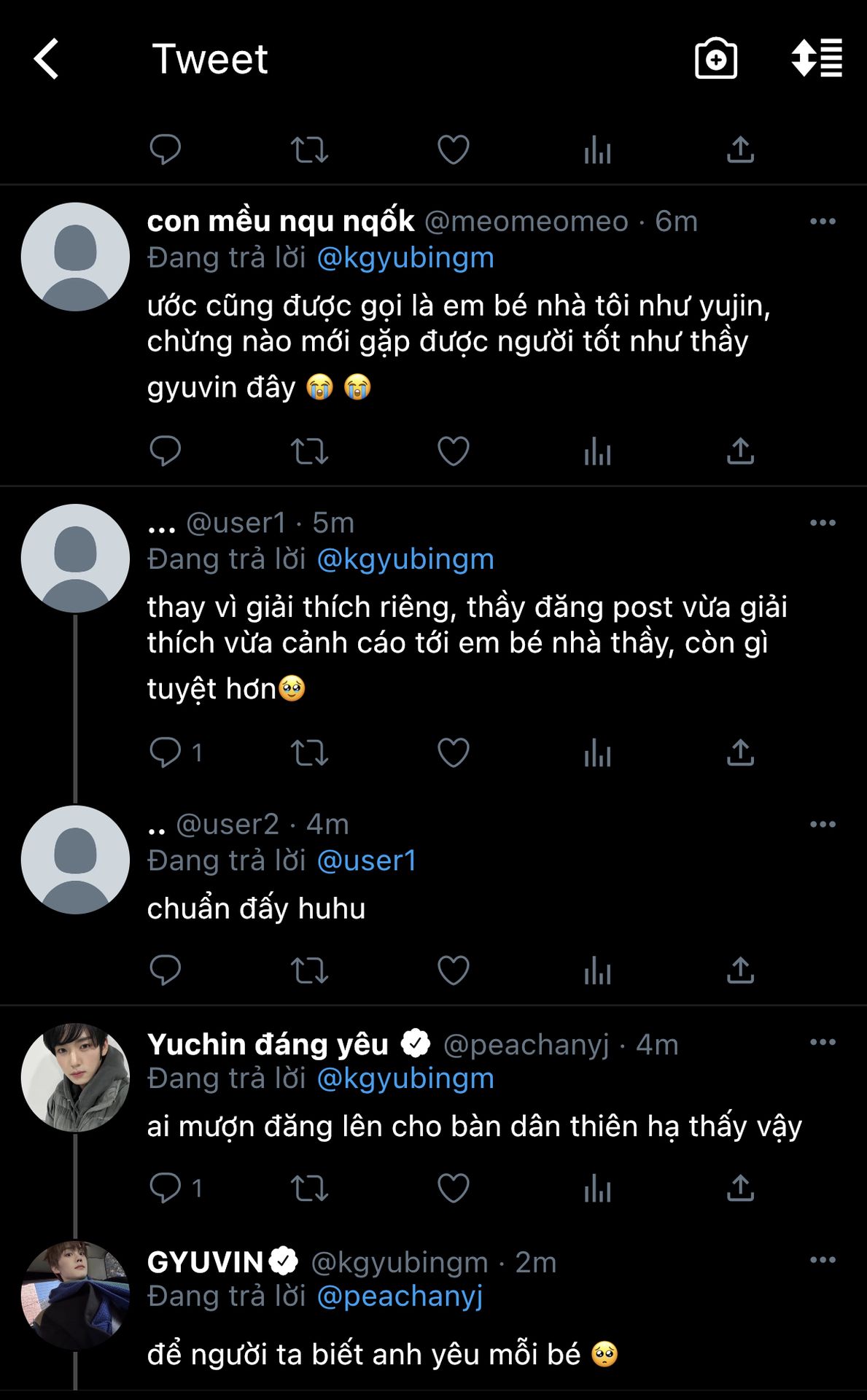Viewport: 867px width, 1400px height.
Task: Open the @peachanyj mention in GYUVIN's reply
Action: click(400, 1296)
